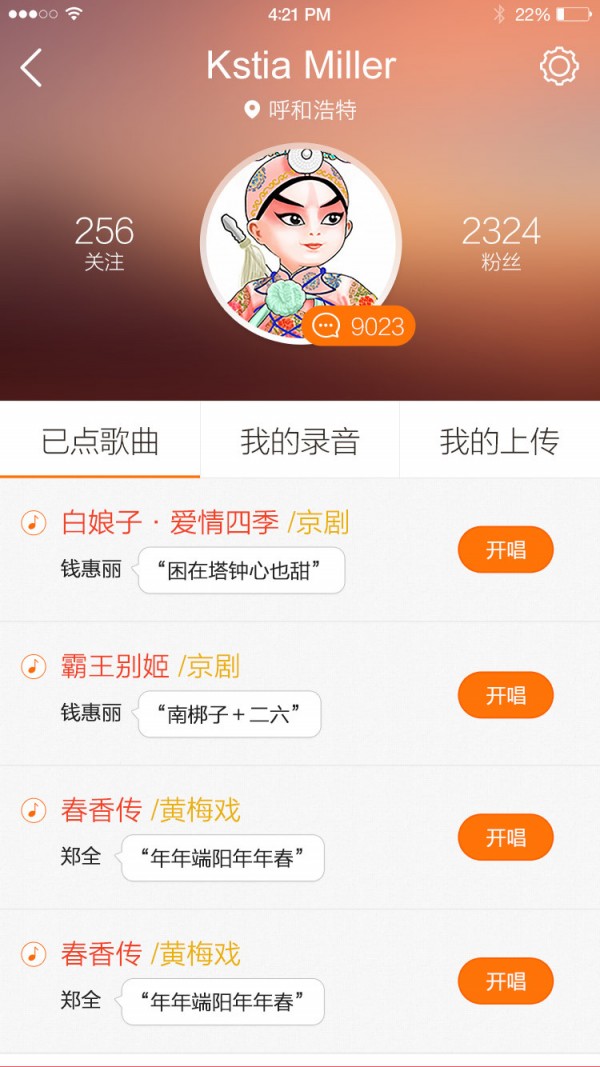View the 256 关注 following list
Image resolution: width=600 pixels, height=1067 pixels.
click(104, 243)
